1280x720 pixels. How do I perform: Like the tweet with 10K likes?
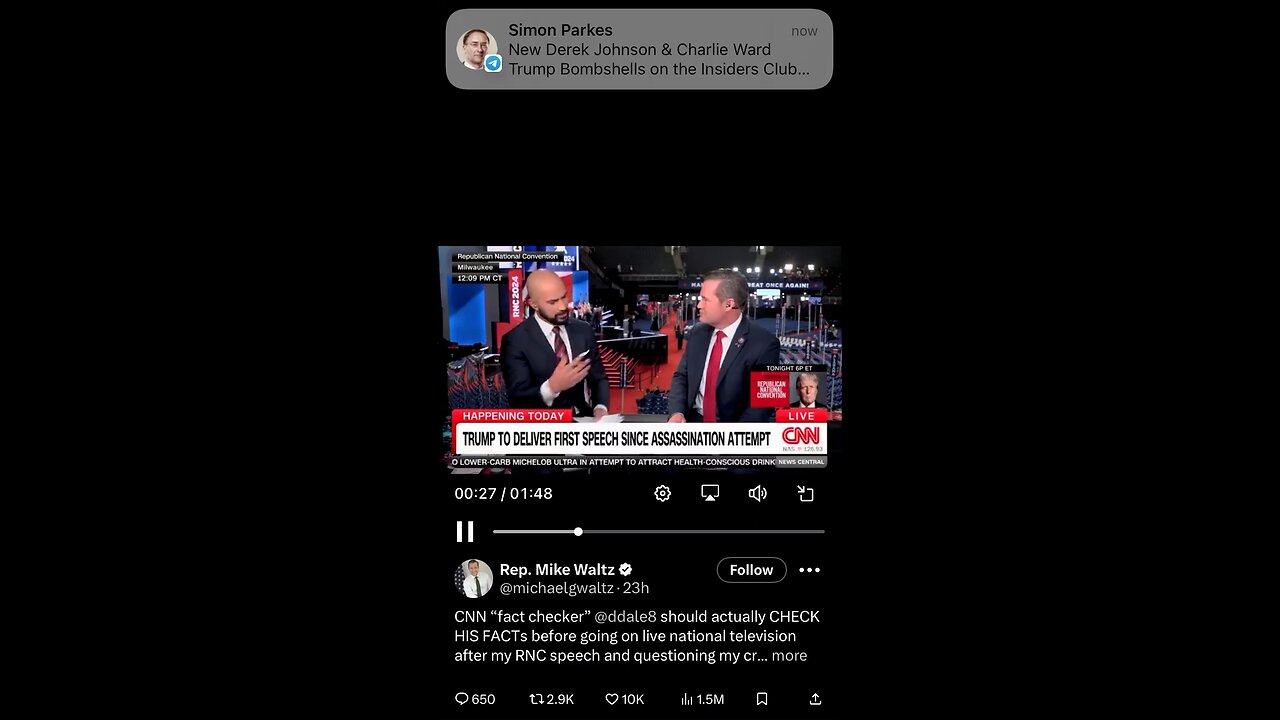point(624,699)
